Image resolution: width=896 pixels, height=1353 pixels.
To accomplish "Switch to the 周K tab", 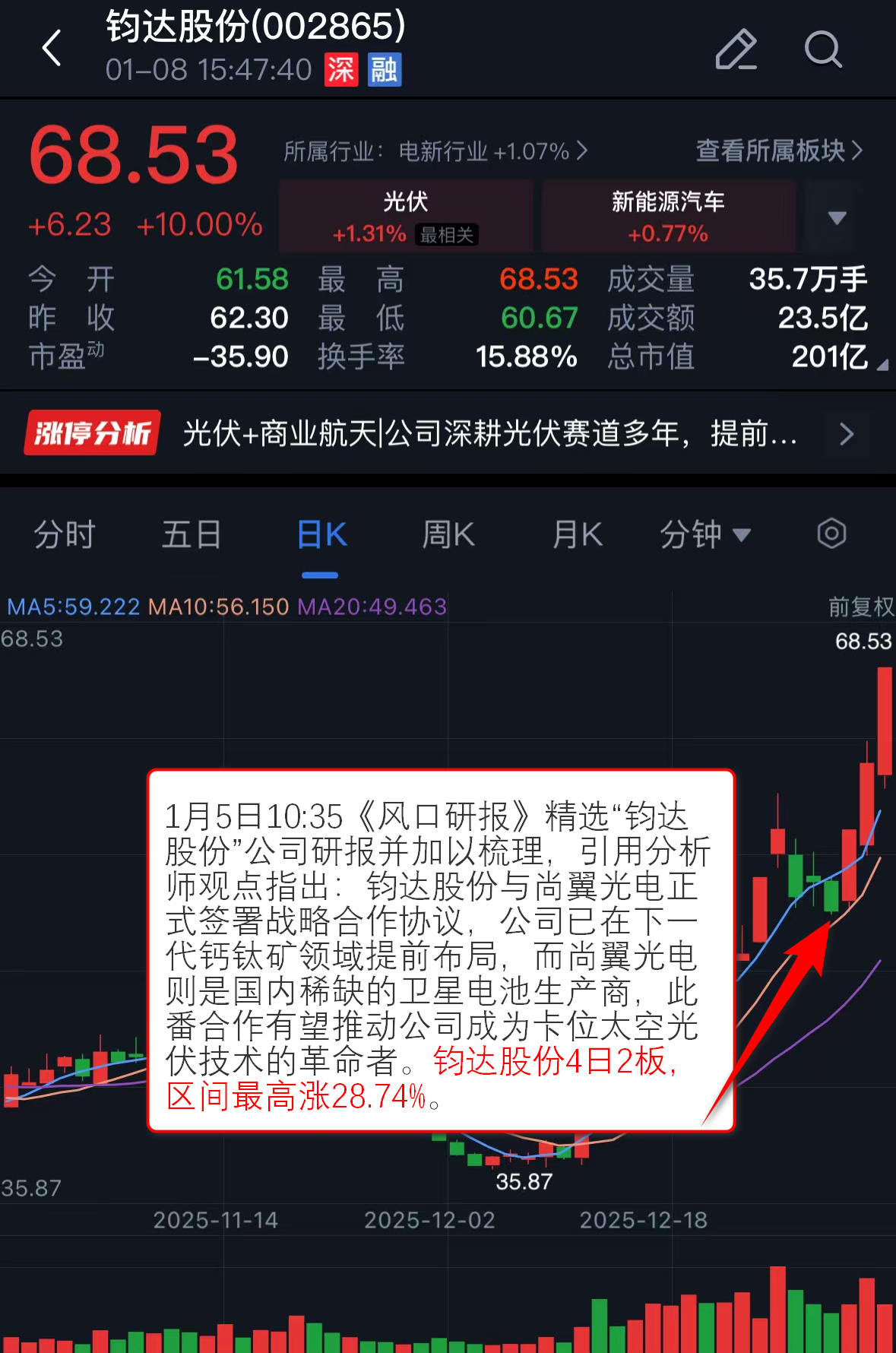I will (448, 534).
